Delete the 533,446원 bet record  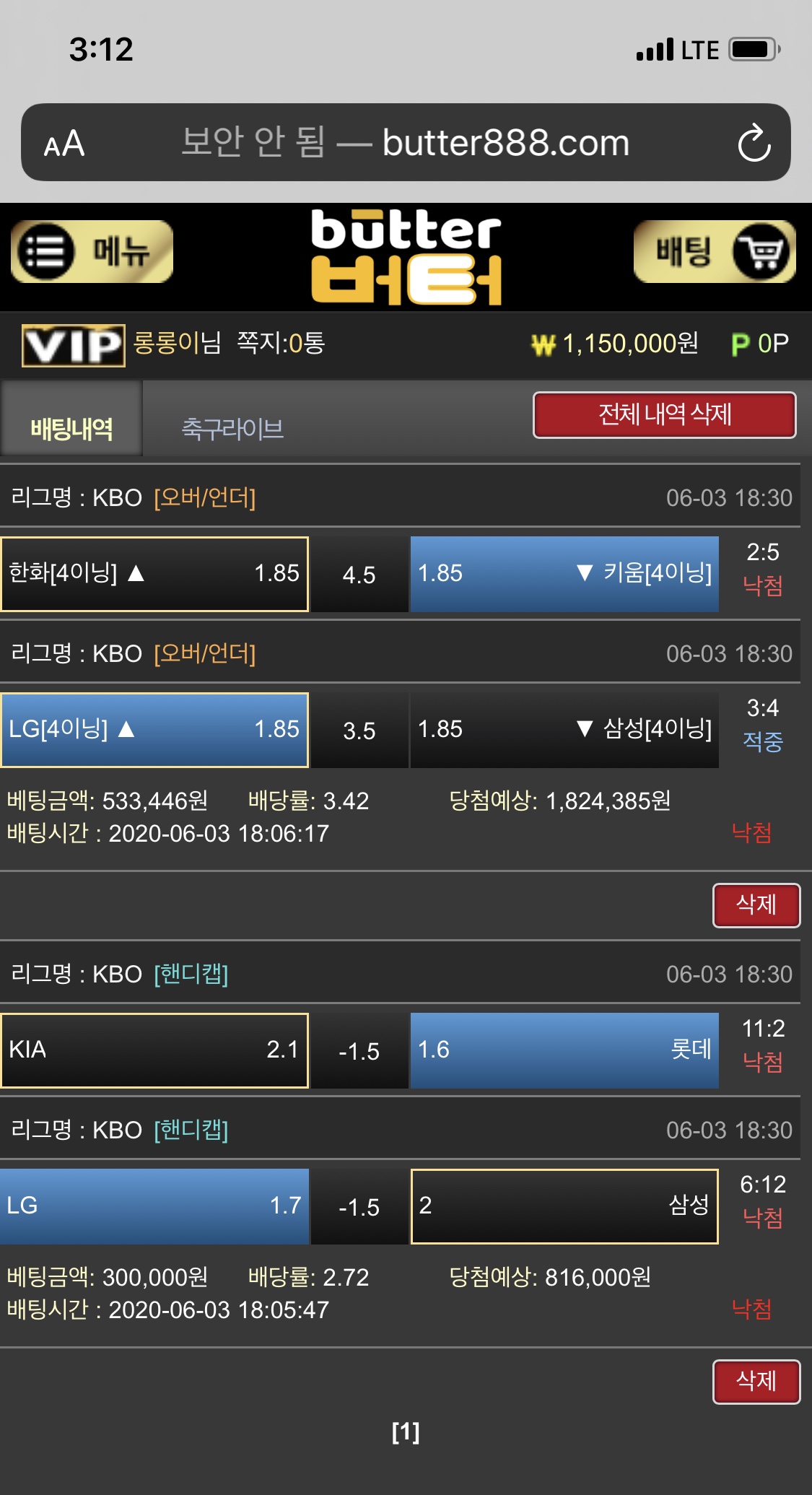(756, 905)
